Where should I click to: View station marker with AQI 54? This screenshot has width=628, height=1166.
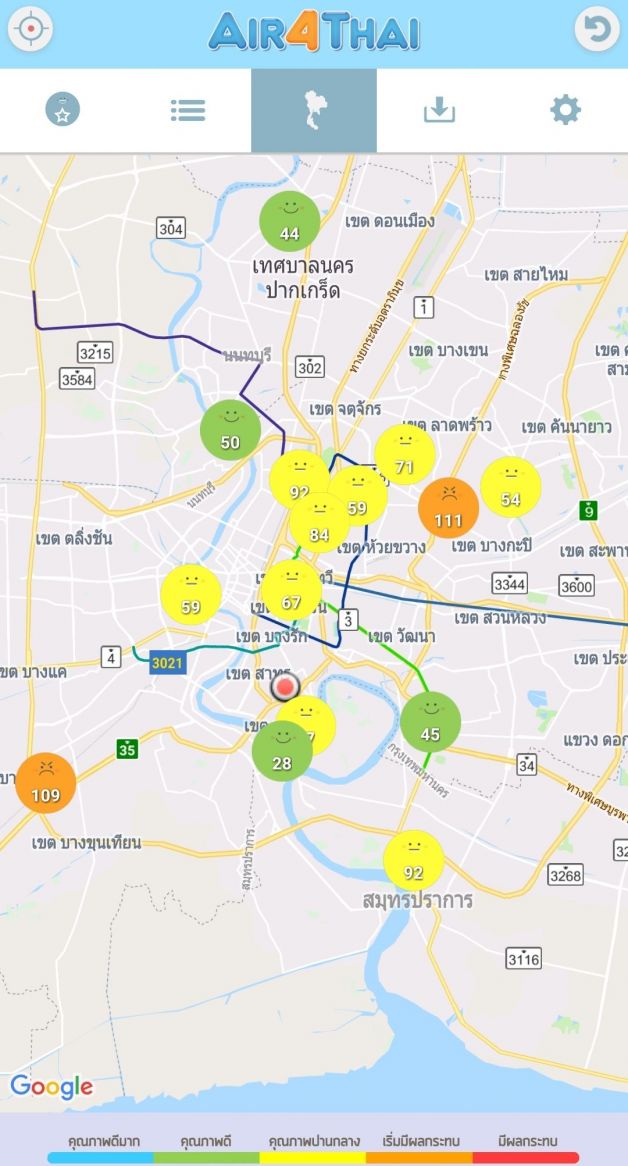pos(511,487)
